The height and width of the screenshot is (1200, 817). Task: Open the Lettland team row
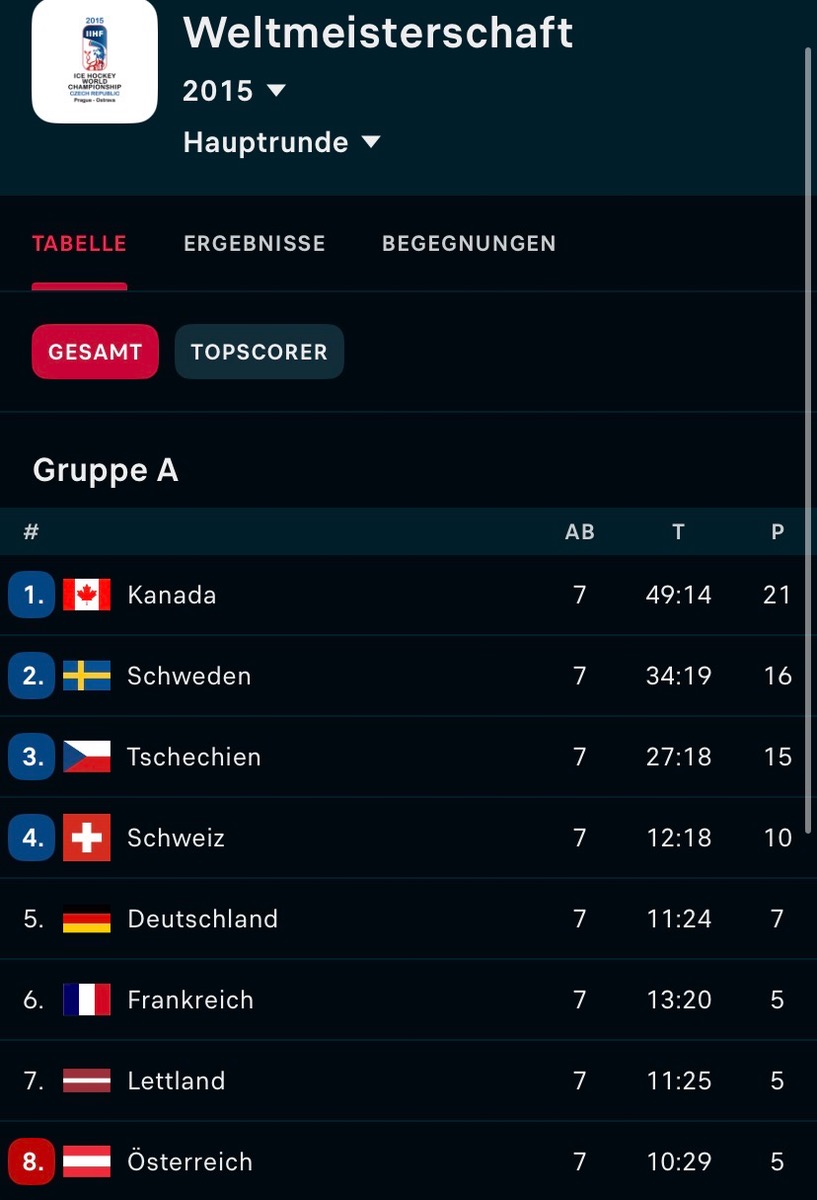point(404,1081)
